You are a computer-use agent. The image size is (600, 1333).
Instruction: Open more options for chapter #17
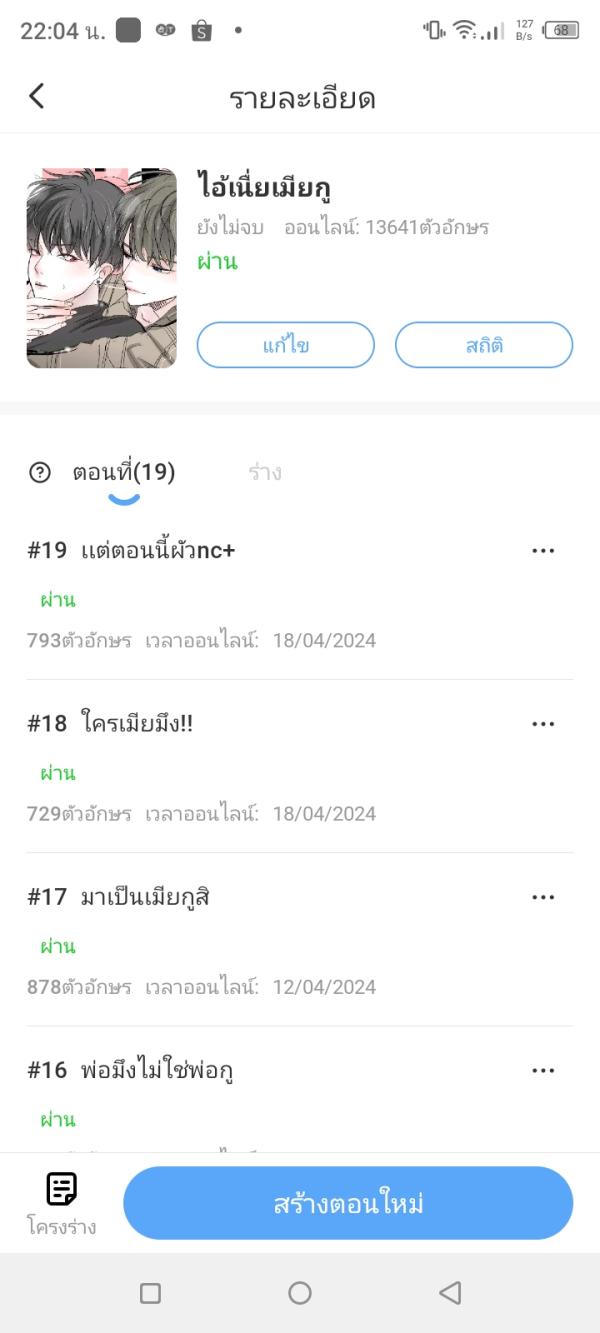(x=543, y=897)
